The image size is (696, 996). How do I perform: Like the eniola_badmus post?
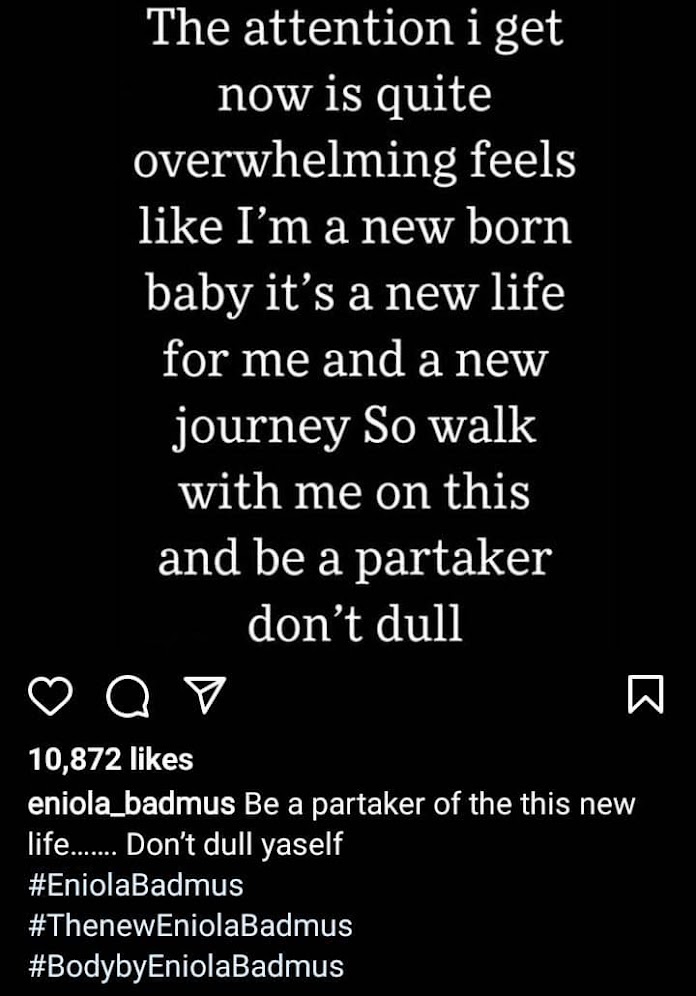[x=50, y=696]
